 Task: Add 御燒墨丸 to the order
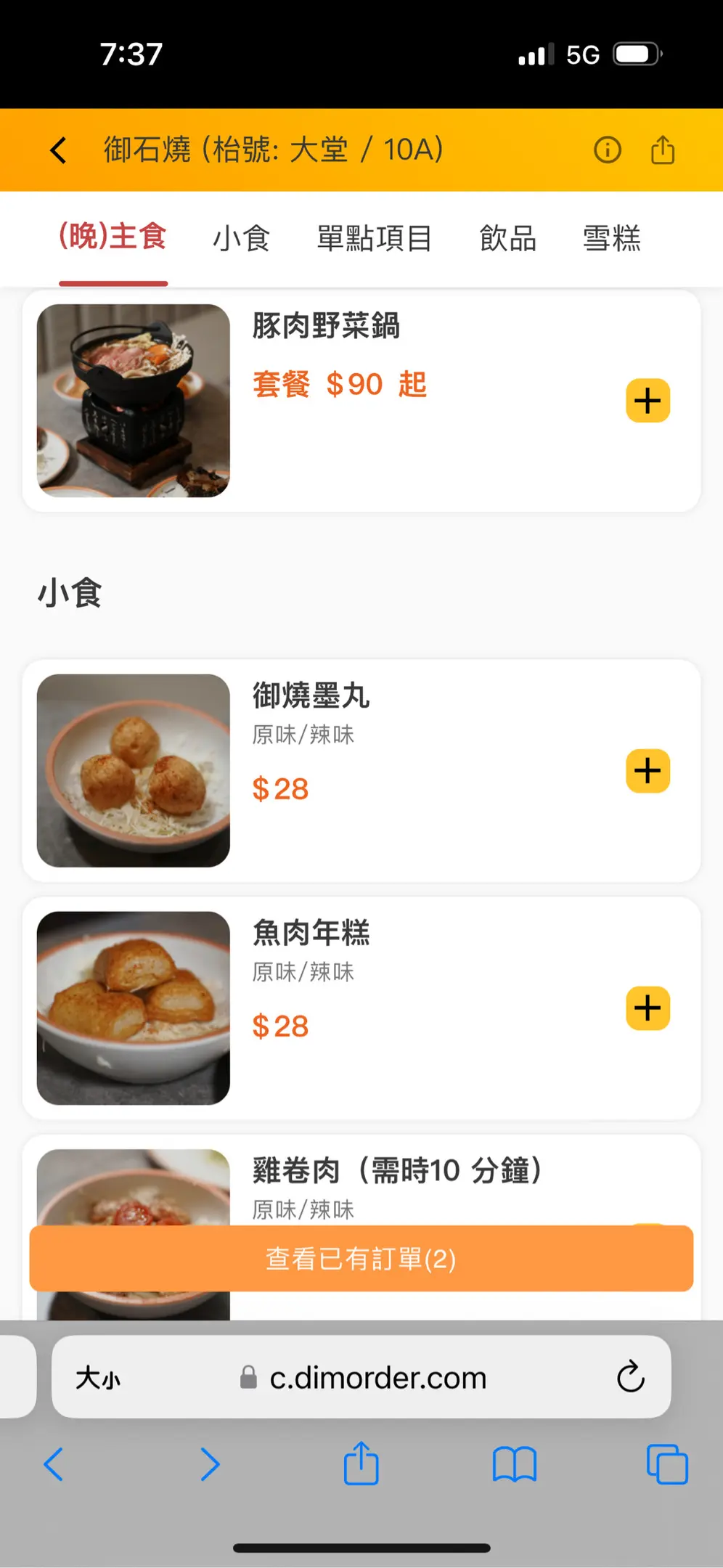coord(648,771)
